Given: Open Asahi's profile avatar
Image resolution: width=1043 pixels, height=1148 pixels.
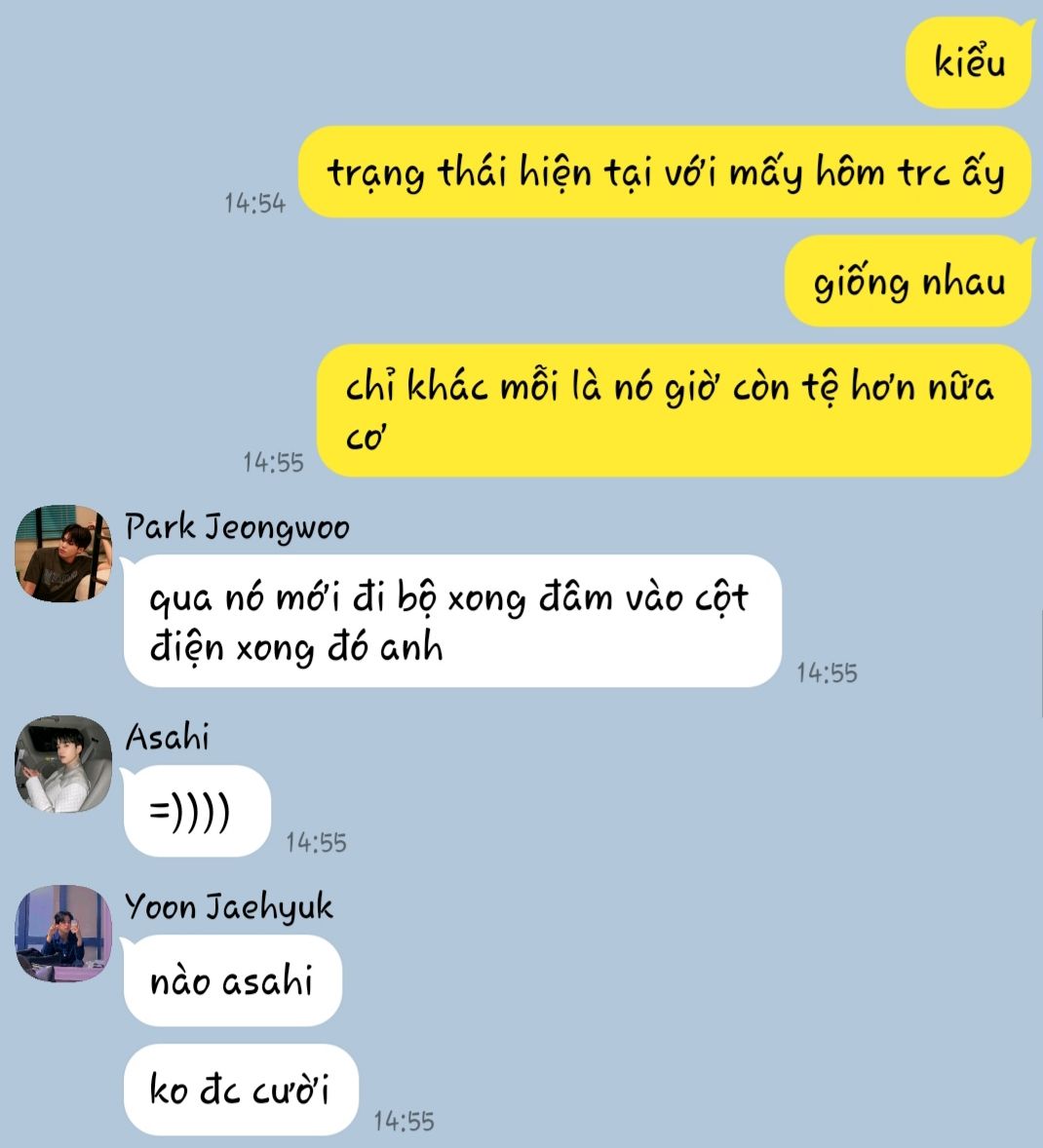Looking at the screenshot, I should point(63,765).
